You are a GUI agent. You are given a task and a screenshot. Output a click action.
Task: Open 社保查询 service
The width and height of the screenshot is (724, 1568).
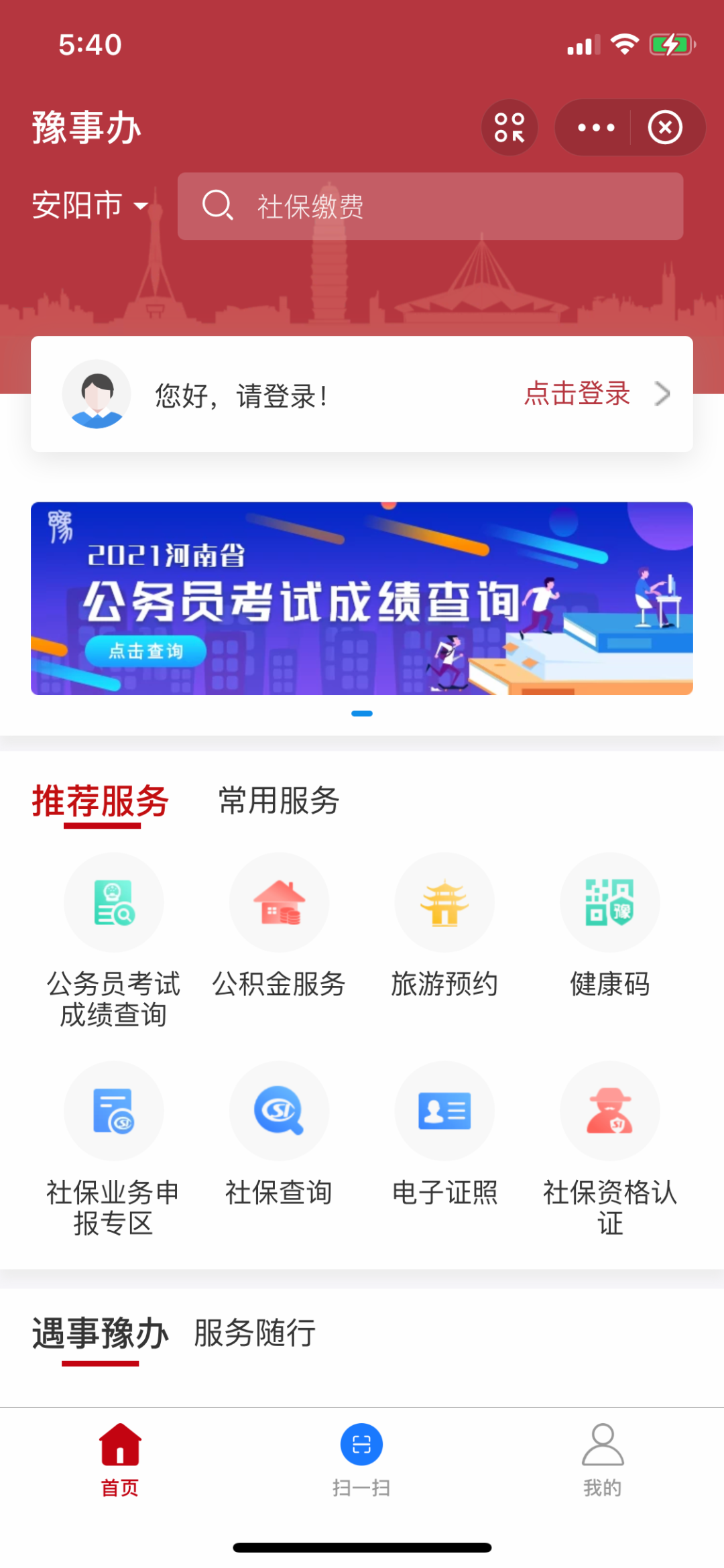279,1134
